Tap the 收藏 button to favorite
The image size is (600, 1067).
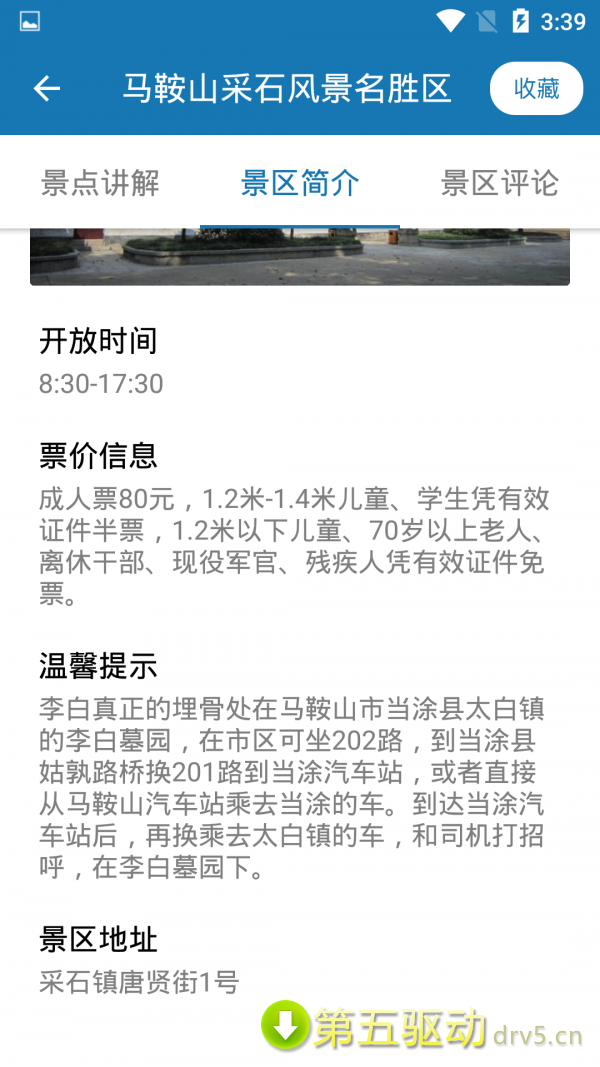tap(536, 88)
